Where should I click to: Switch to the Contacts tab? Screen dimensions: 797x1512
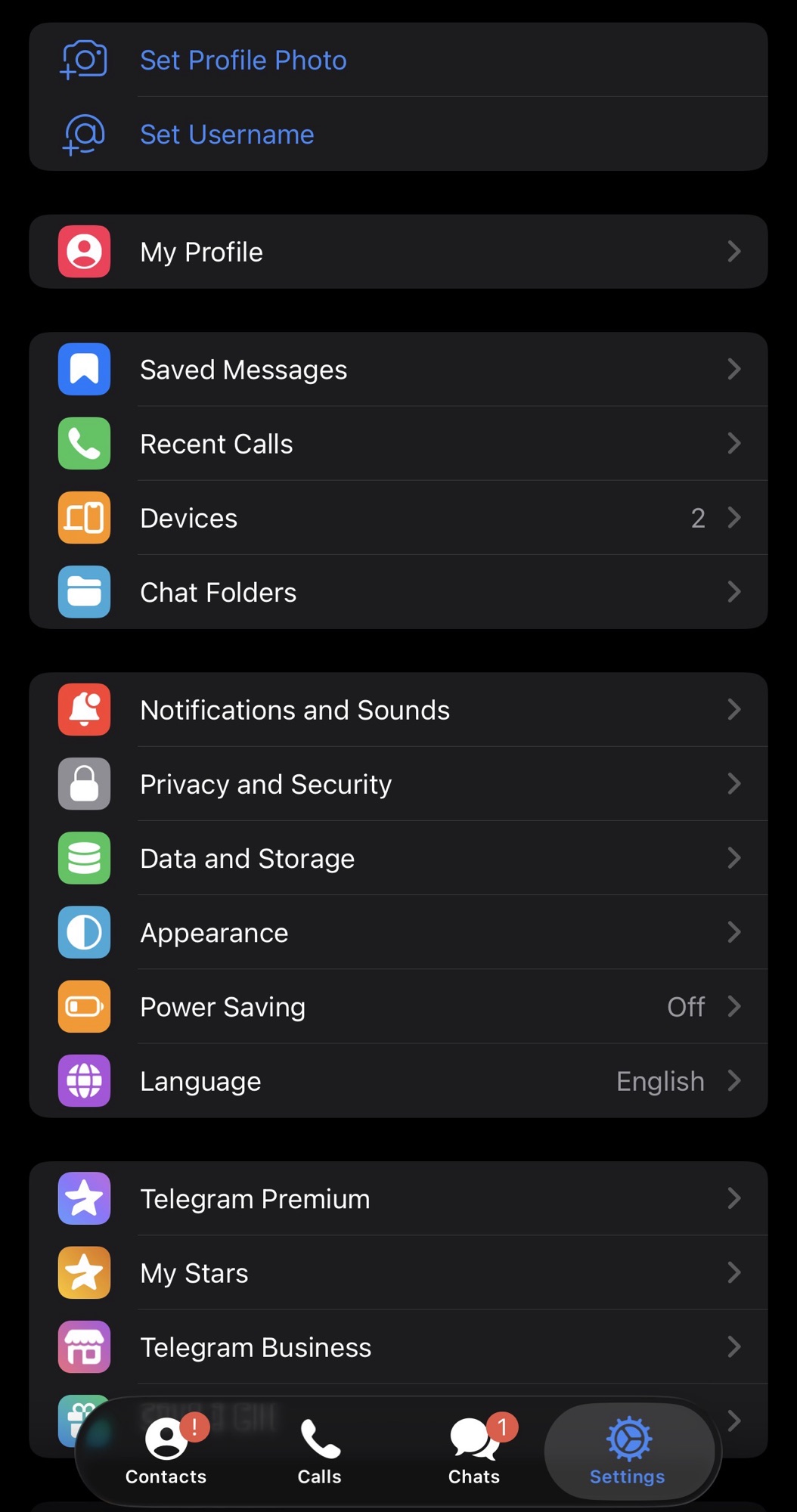coord(166,1452)
